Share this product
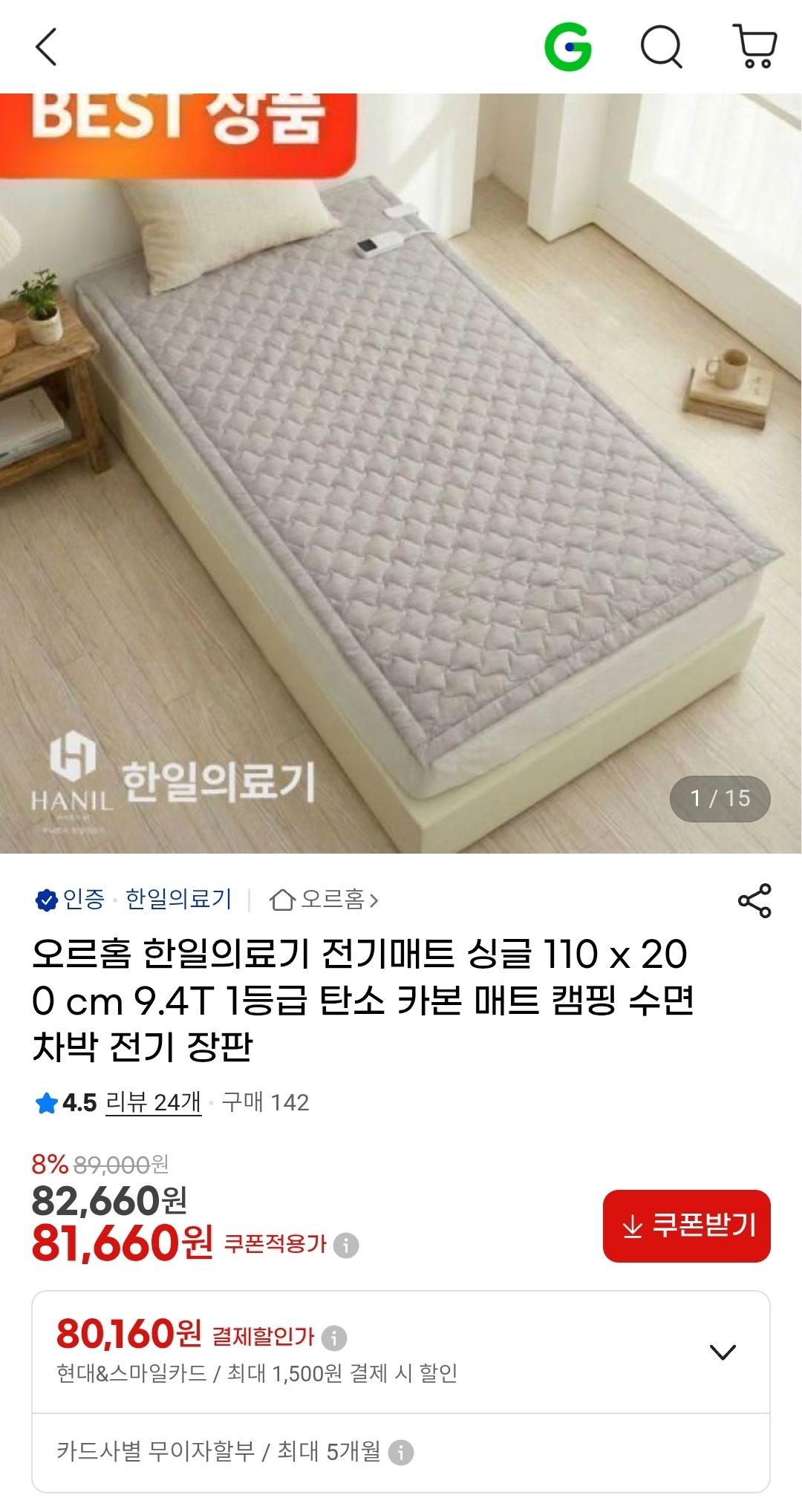The width and height of the screenshot is (802, 1512). click(754, 900)
